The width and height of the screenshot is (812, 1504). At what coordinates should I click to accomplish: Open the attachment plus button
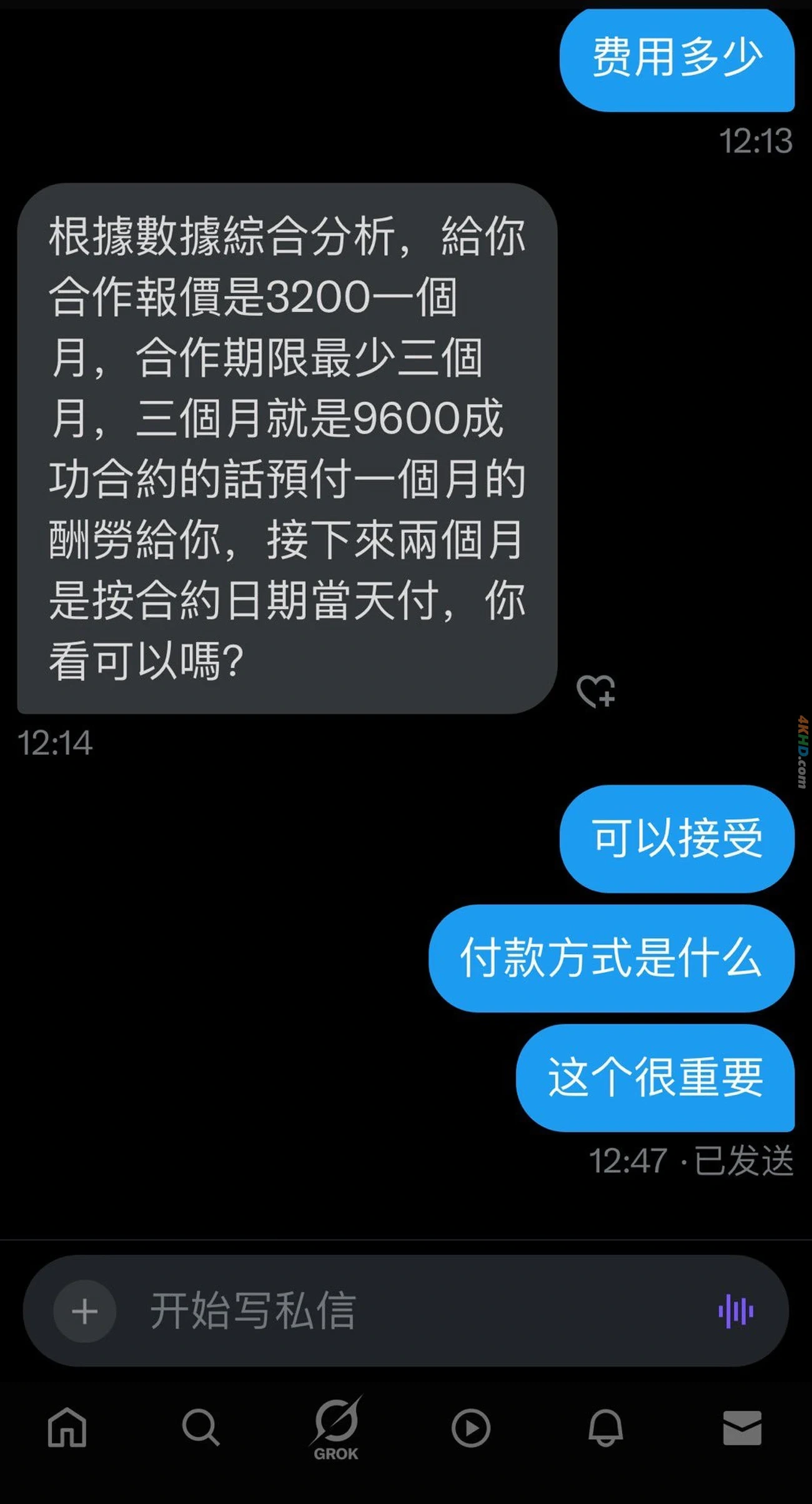tap(85, 1311)
